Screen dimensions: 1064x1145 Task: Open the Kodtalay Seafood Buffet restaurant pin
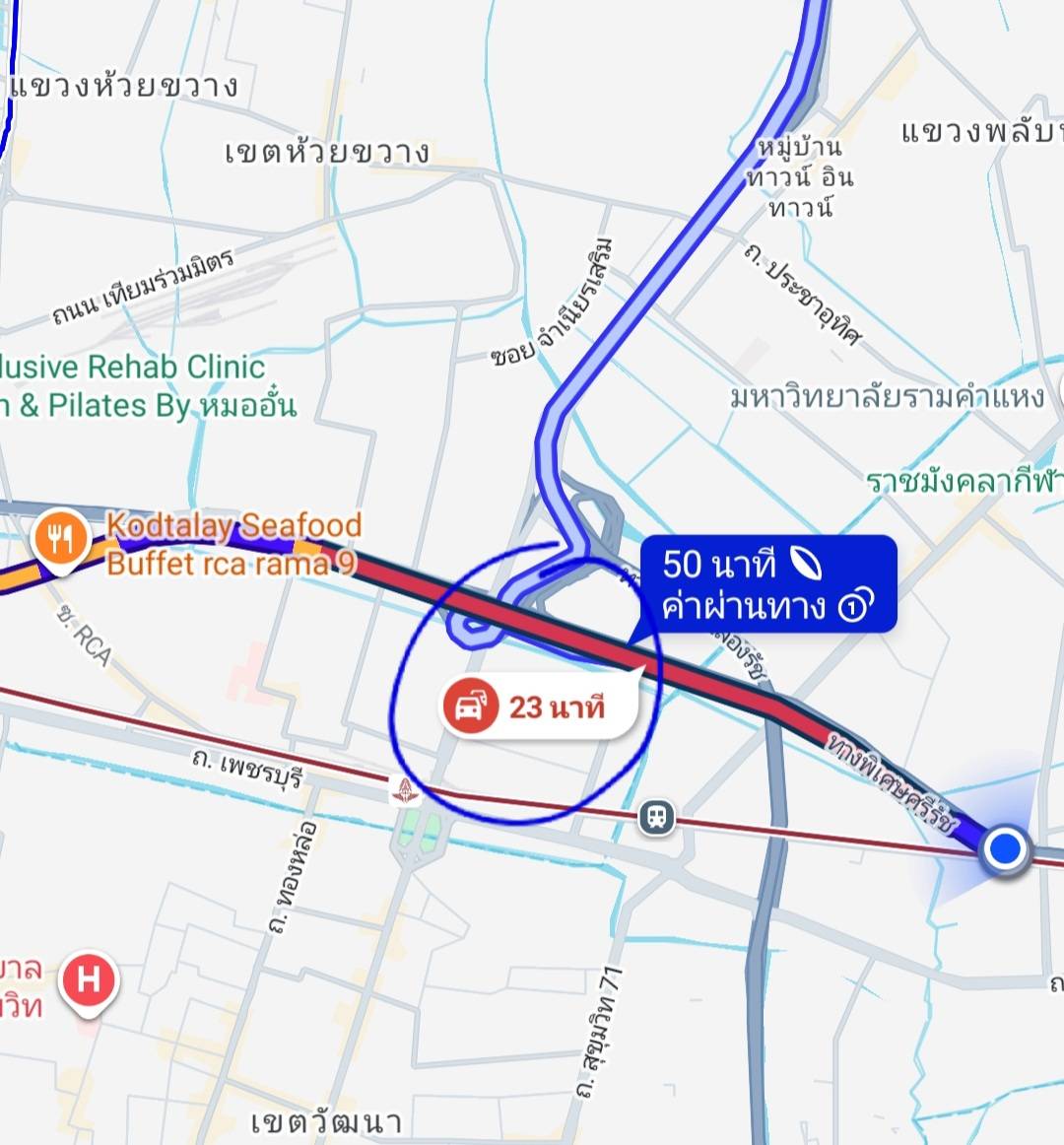point(61,540)
